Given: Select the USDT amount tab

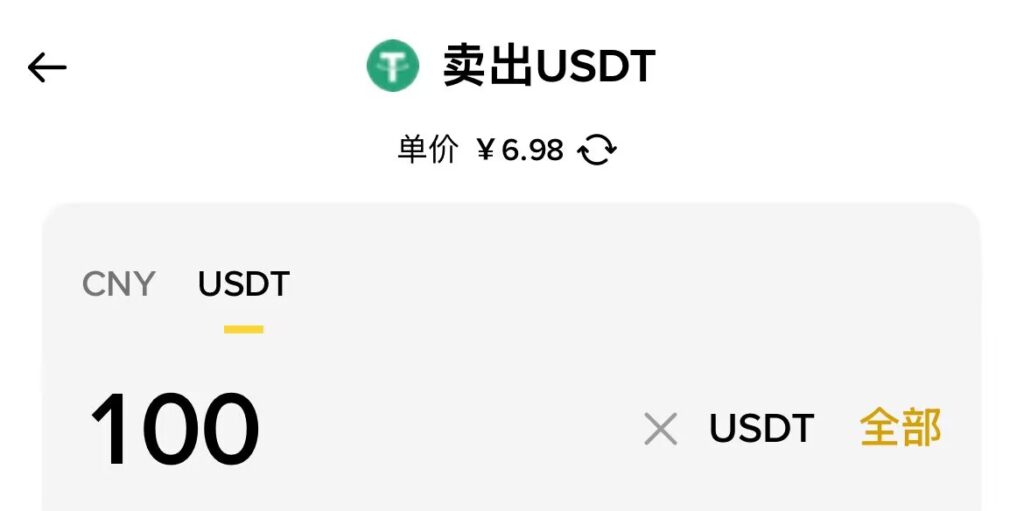Looking at the screenshot, I should pos(244,284).
